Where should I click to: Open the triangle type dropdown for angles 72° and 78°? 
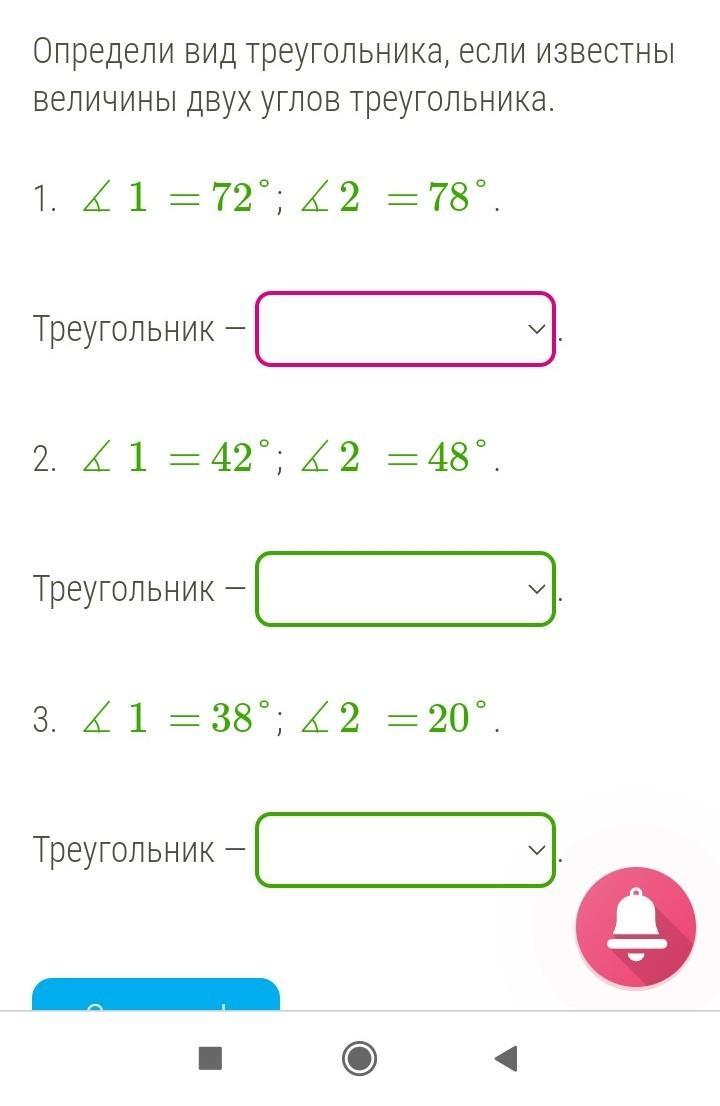click(x=405, y=329)
